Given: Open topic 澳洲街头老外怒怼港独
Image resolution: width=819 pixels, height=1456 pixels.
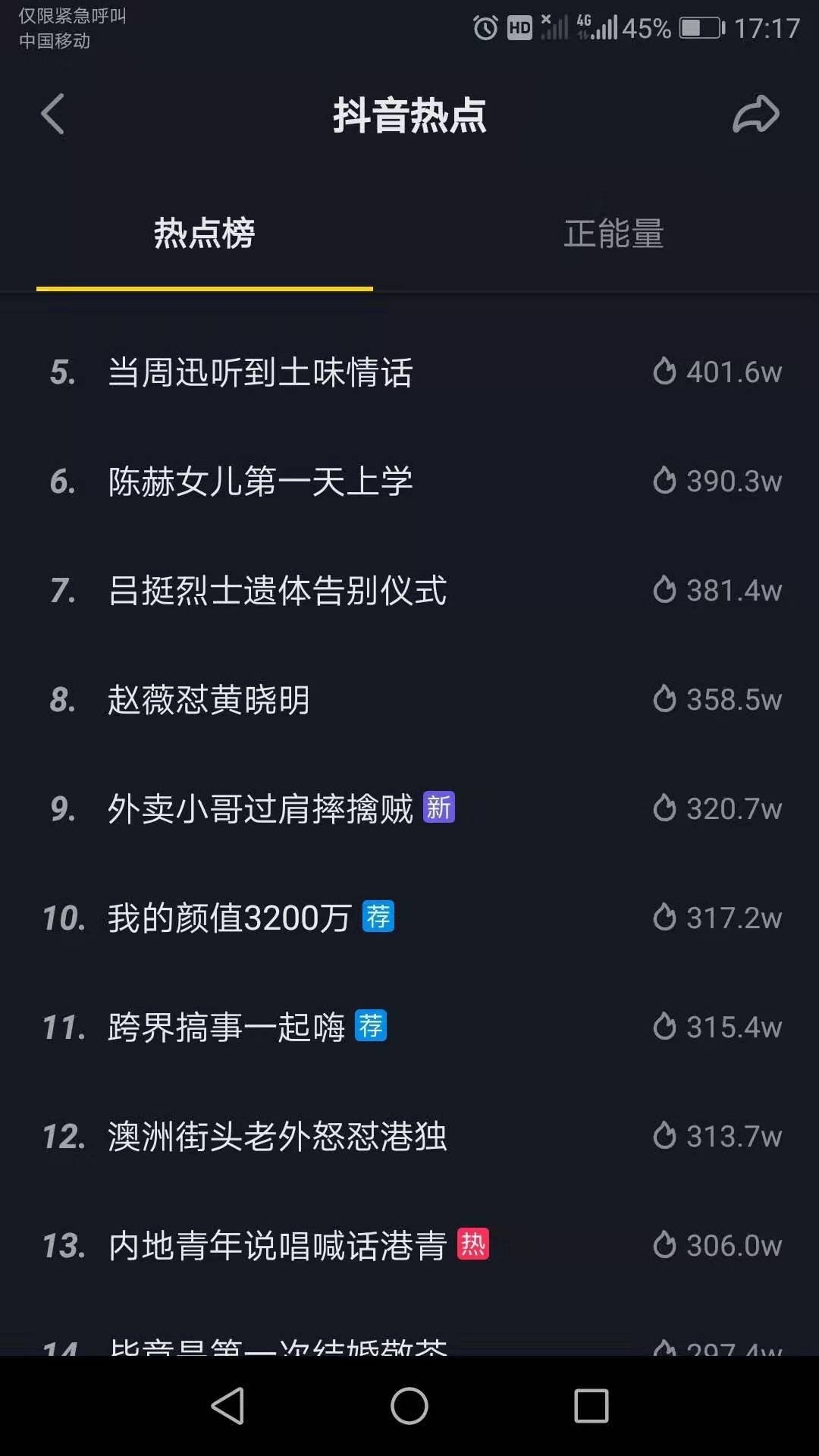Looking at the screenshot, I should click(x=277, y=1137).
